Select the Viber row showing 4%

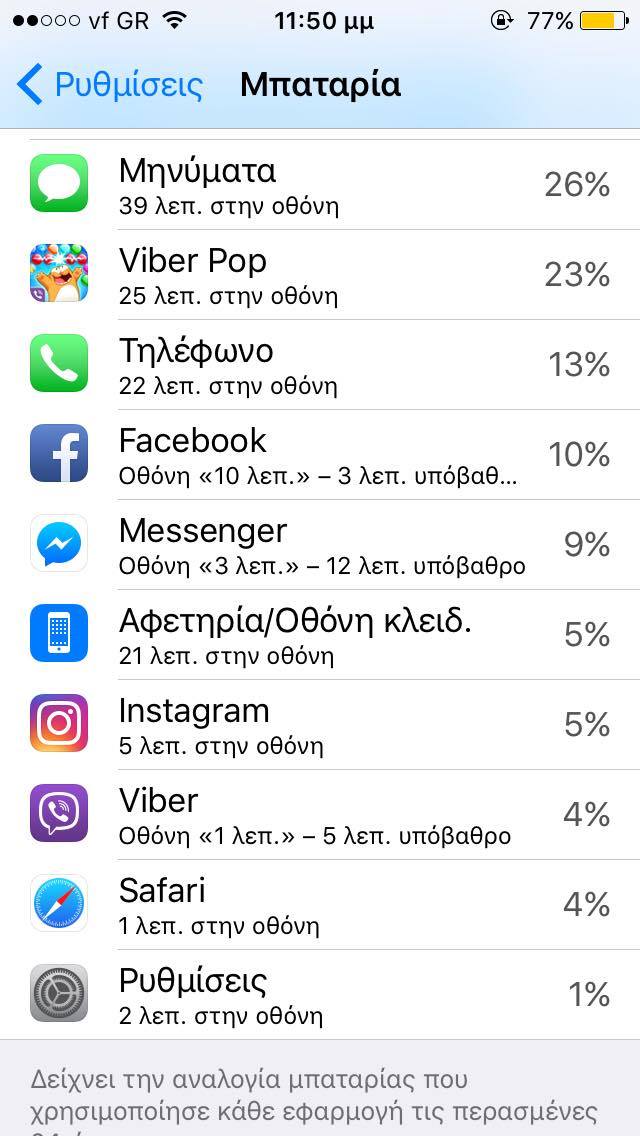(320, 814)
